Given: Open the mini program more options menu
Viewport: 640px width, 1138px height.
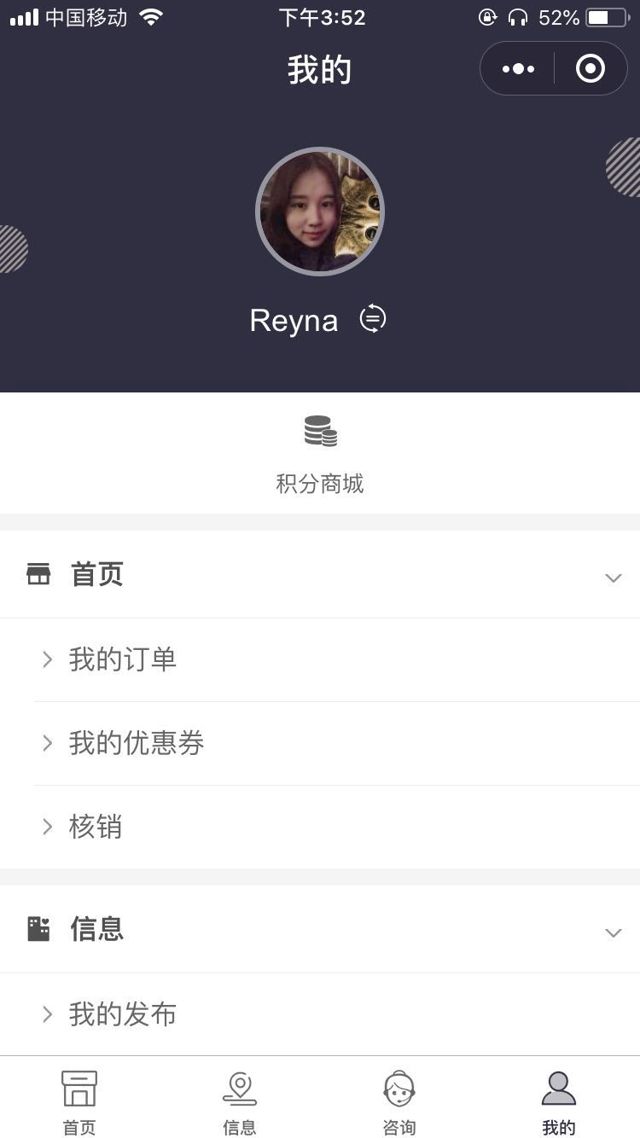Looking at the screenshot, I should (518, 69).
